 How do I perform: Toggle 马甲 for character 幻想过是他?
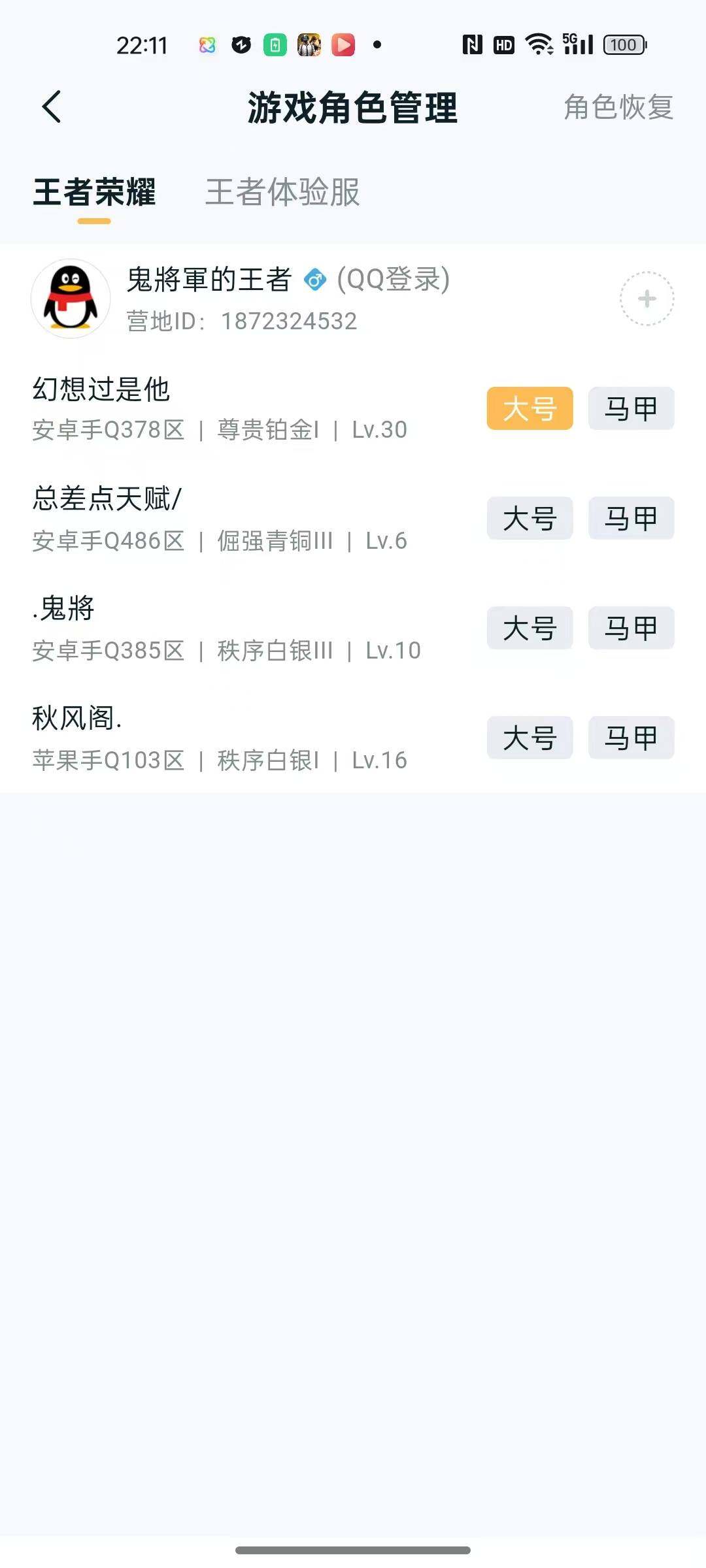tap(630, 408)
